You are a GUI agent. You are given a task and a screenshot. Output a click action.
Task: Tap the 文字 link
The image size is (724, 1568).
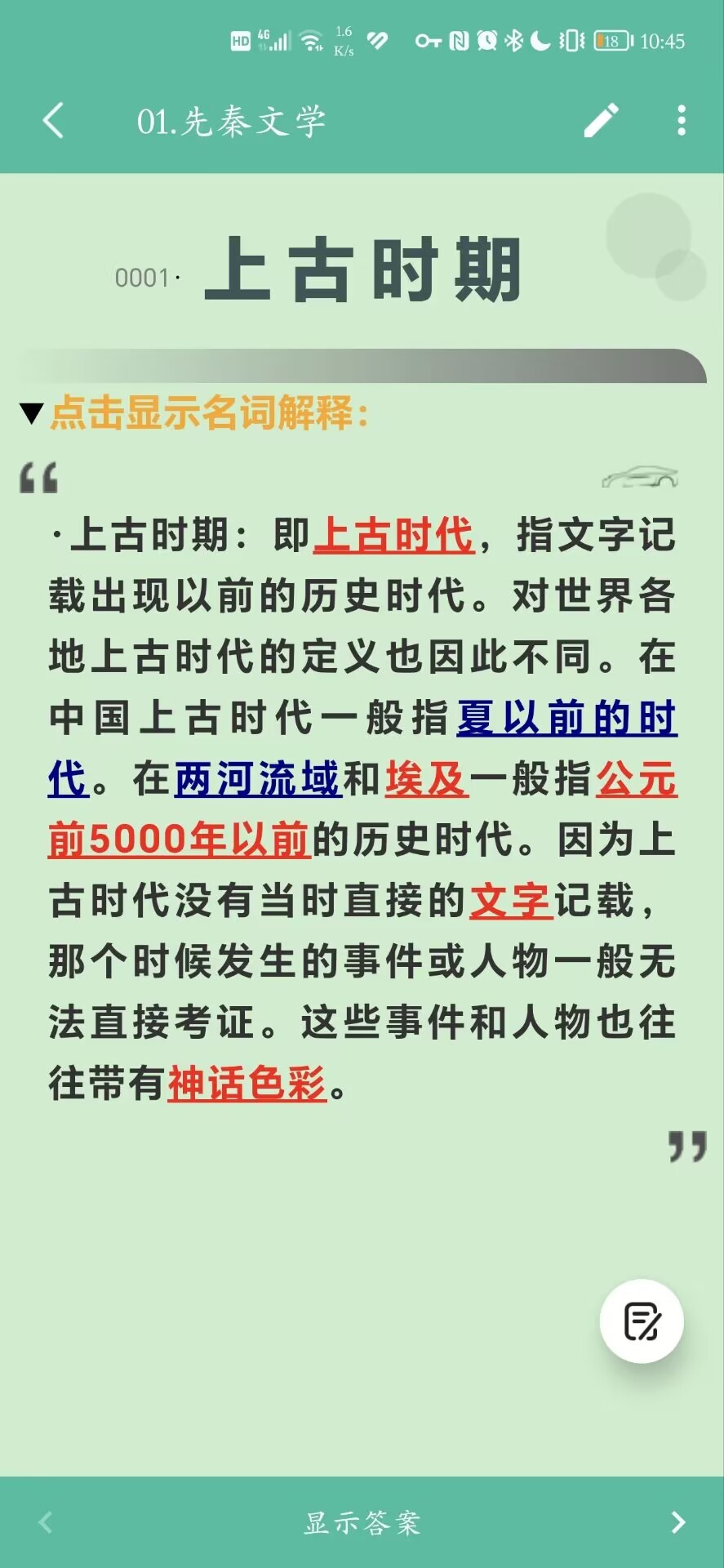(511, 901)
